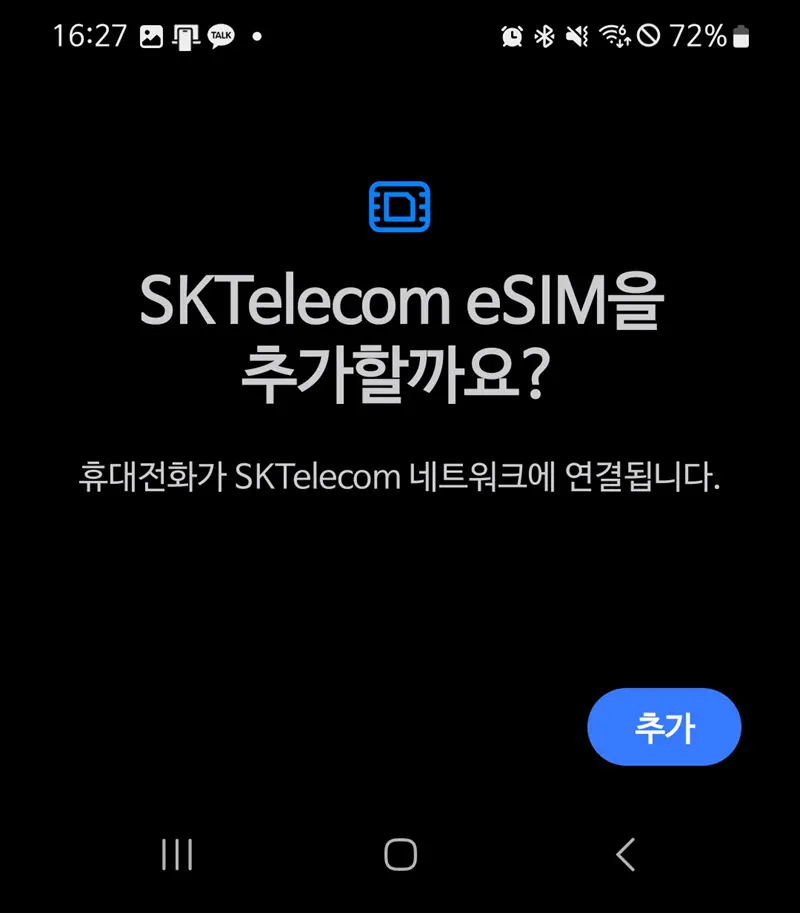Tap the blue eSIM card icon
Viewport: 800px width, 914px height.
coord(399,207)
